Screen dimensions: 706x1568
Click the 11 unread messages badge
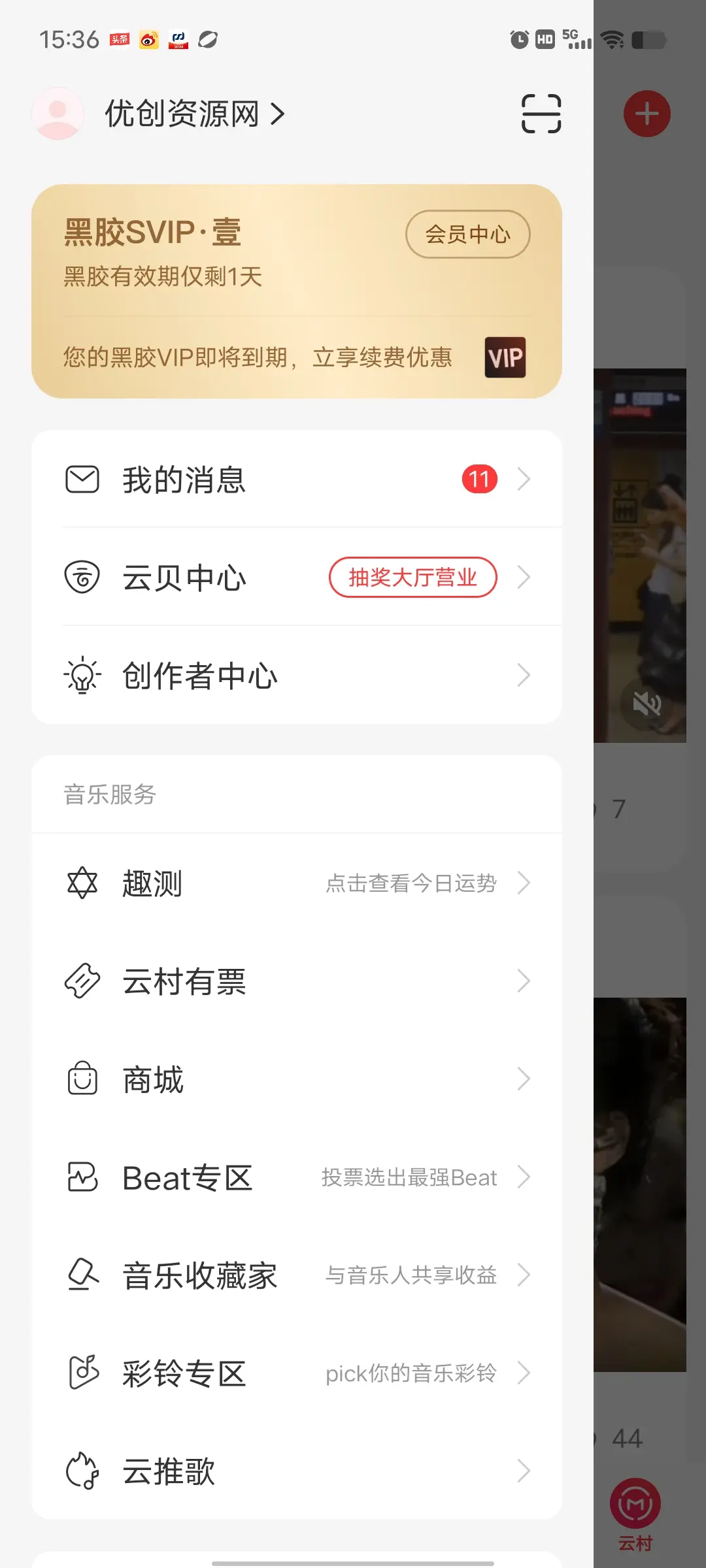pos(479,478)
